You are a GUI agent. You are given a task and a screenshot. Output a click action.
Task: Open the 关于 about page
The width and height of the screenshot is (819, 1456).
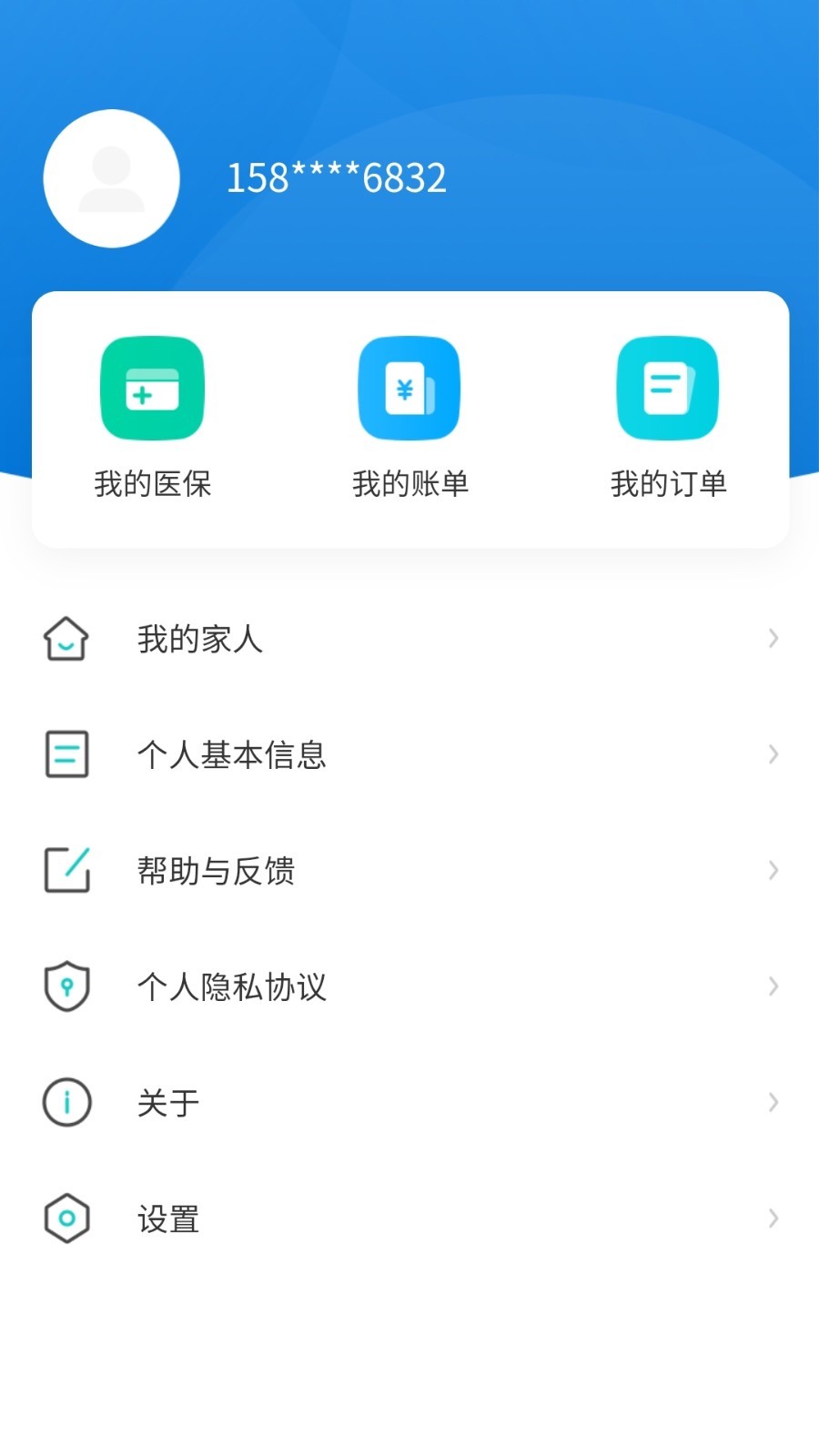click(409, 1103)
